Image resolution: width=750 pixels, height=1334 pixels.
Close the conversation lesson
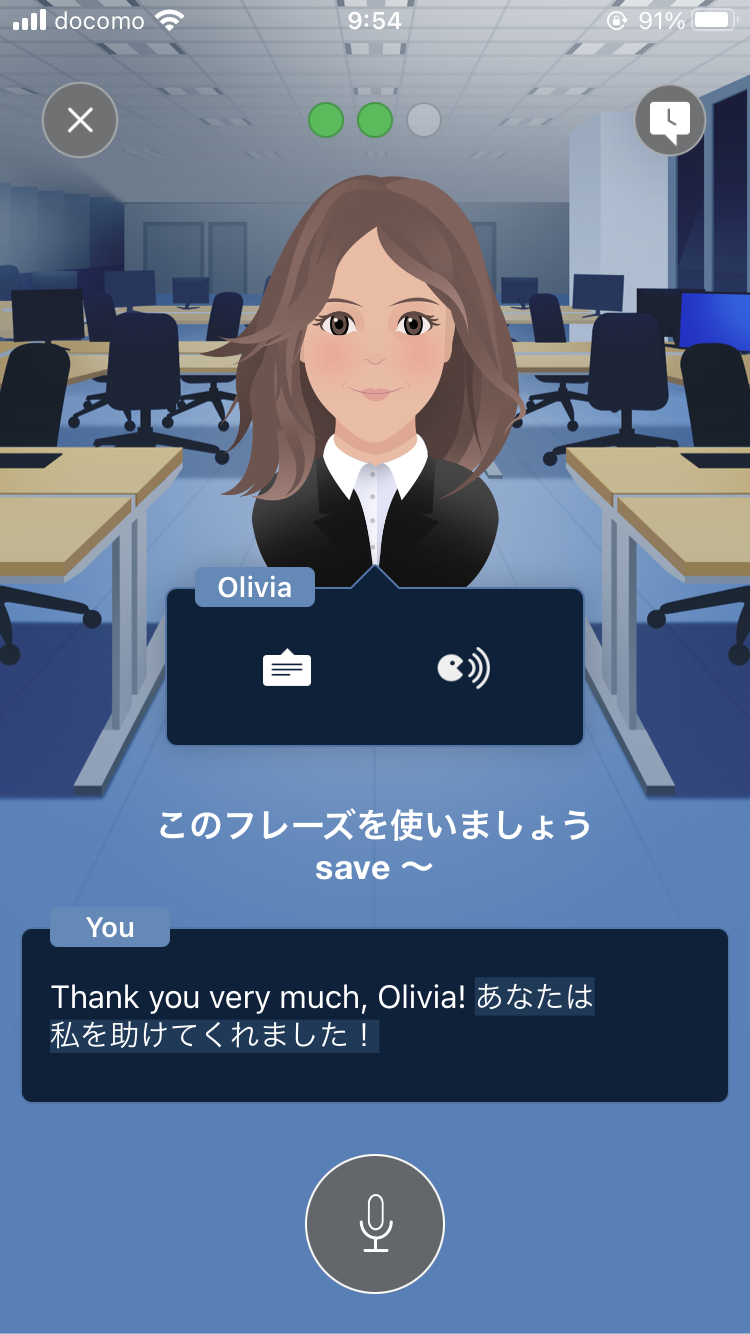pos(80,121)
